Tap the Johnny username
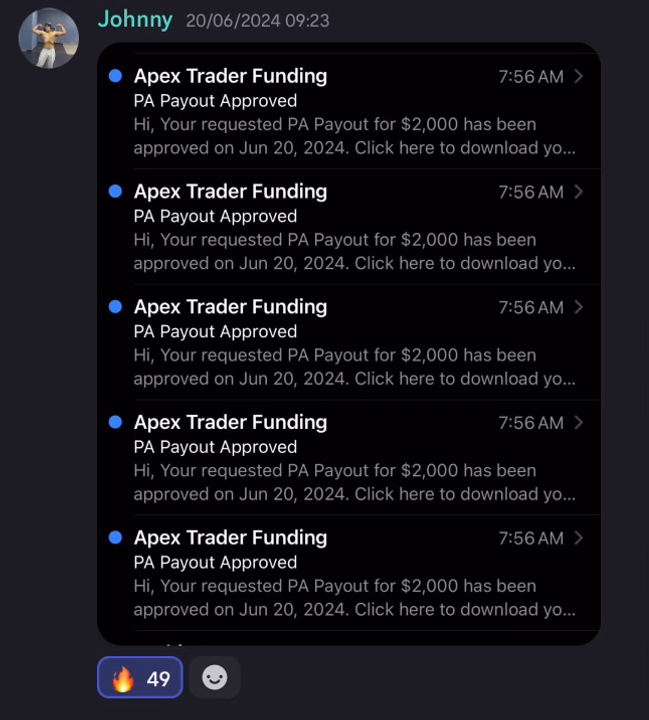This screenshot has width=649, height=720. pos(135,19)
